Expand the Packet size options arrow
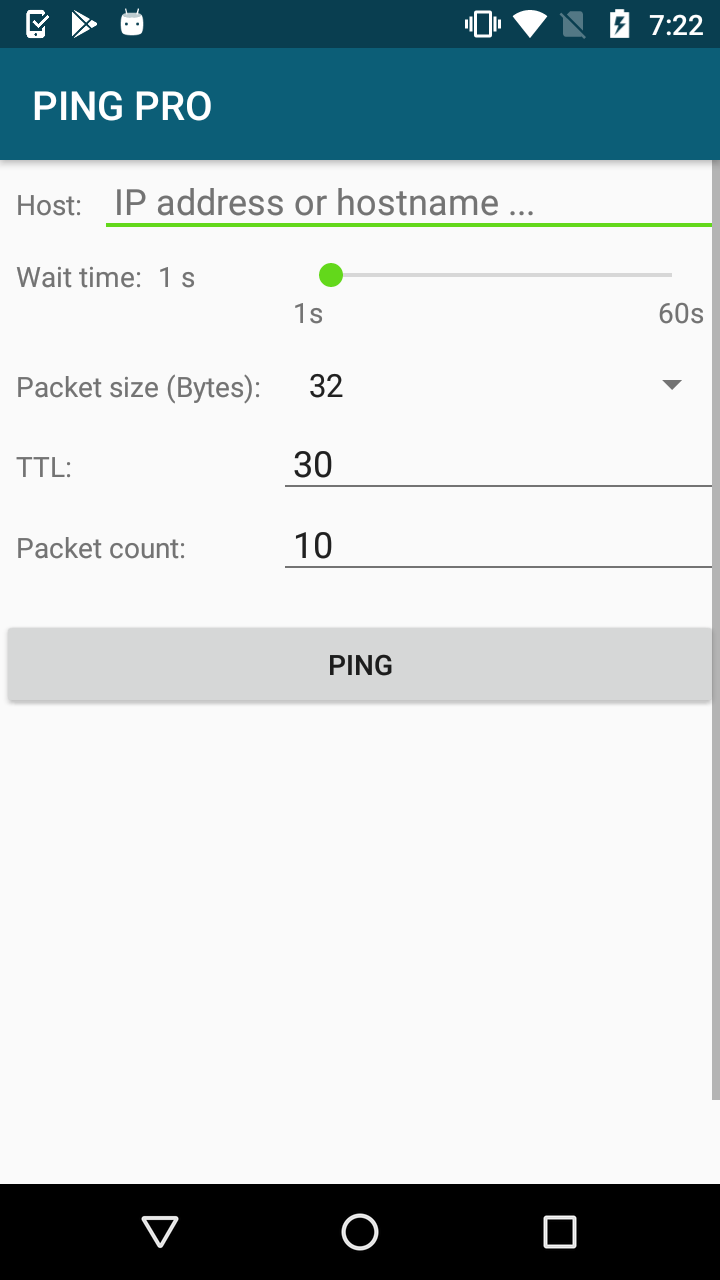The height and width of the screenshot is (1280, 720). point(672,384)
